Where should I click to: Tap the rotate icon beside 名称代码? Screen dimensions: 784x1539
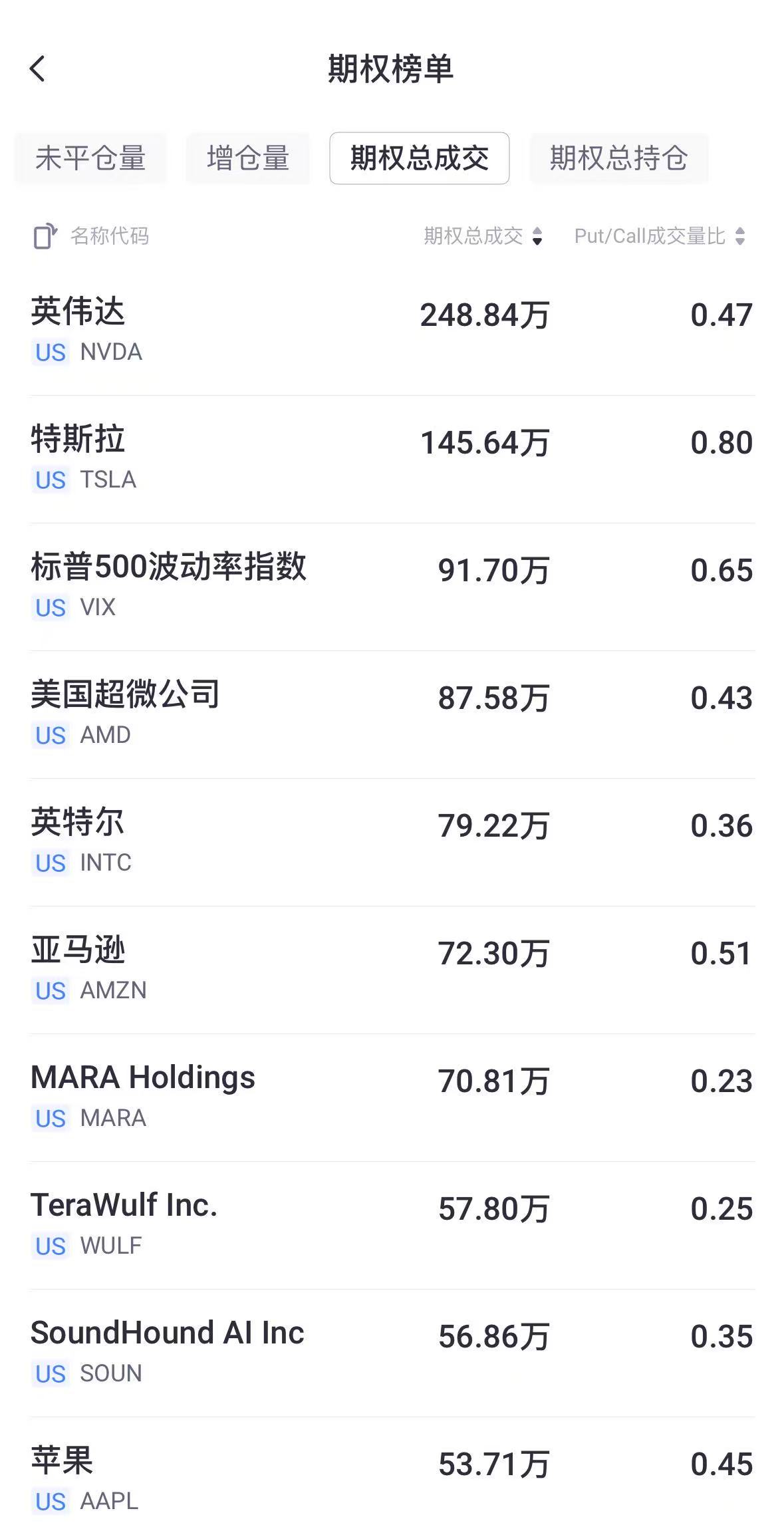click(45, 236)
